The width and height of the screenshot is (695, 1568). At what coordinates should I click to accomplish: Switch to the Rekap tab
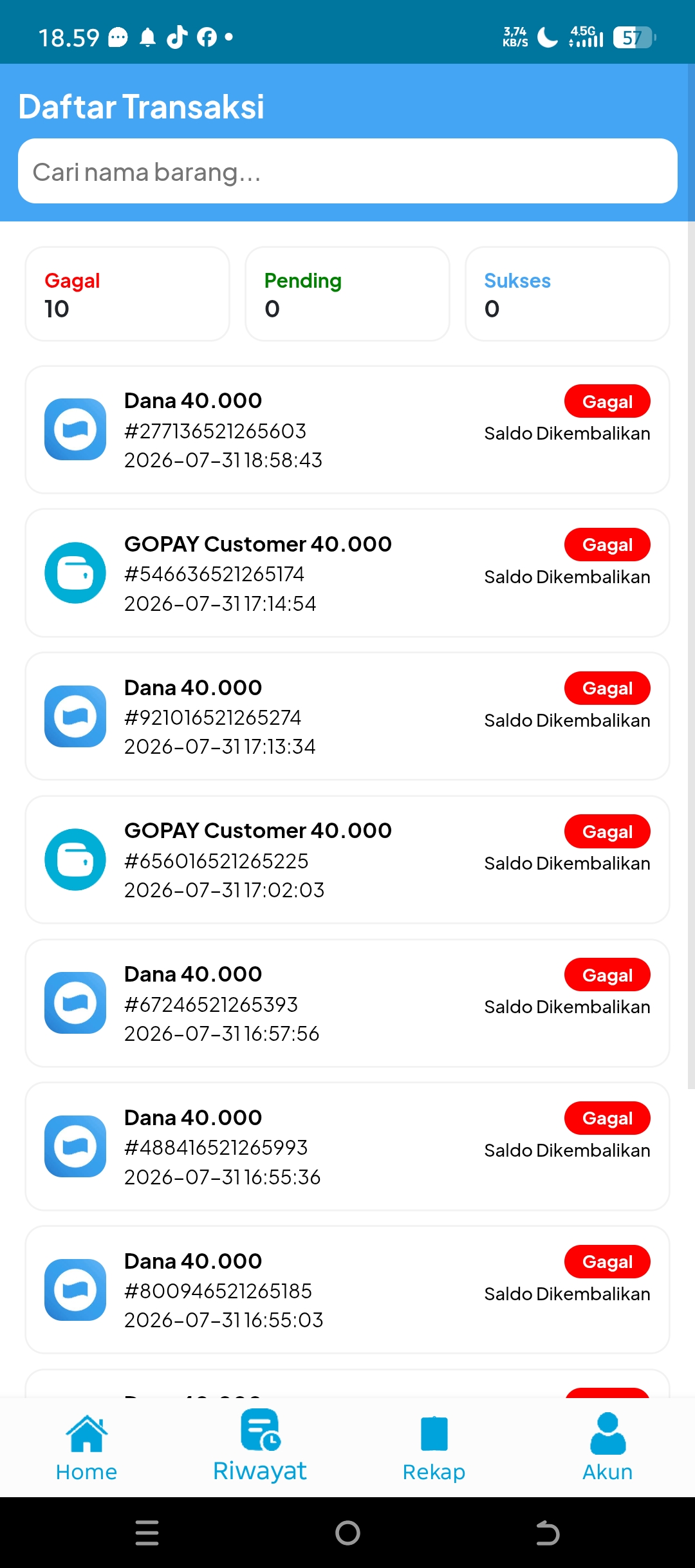(434, 1448)
